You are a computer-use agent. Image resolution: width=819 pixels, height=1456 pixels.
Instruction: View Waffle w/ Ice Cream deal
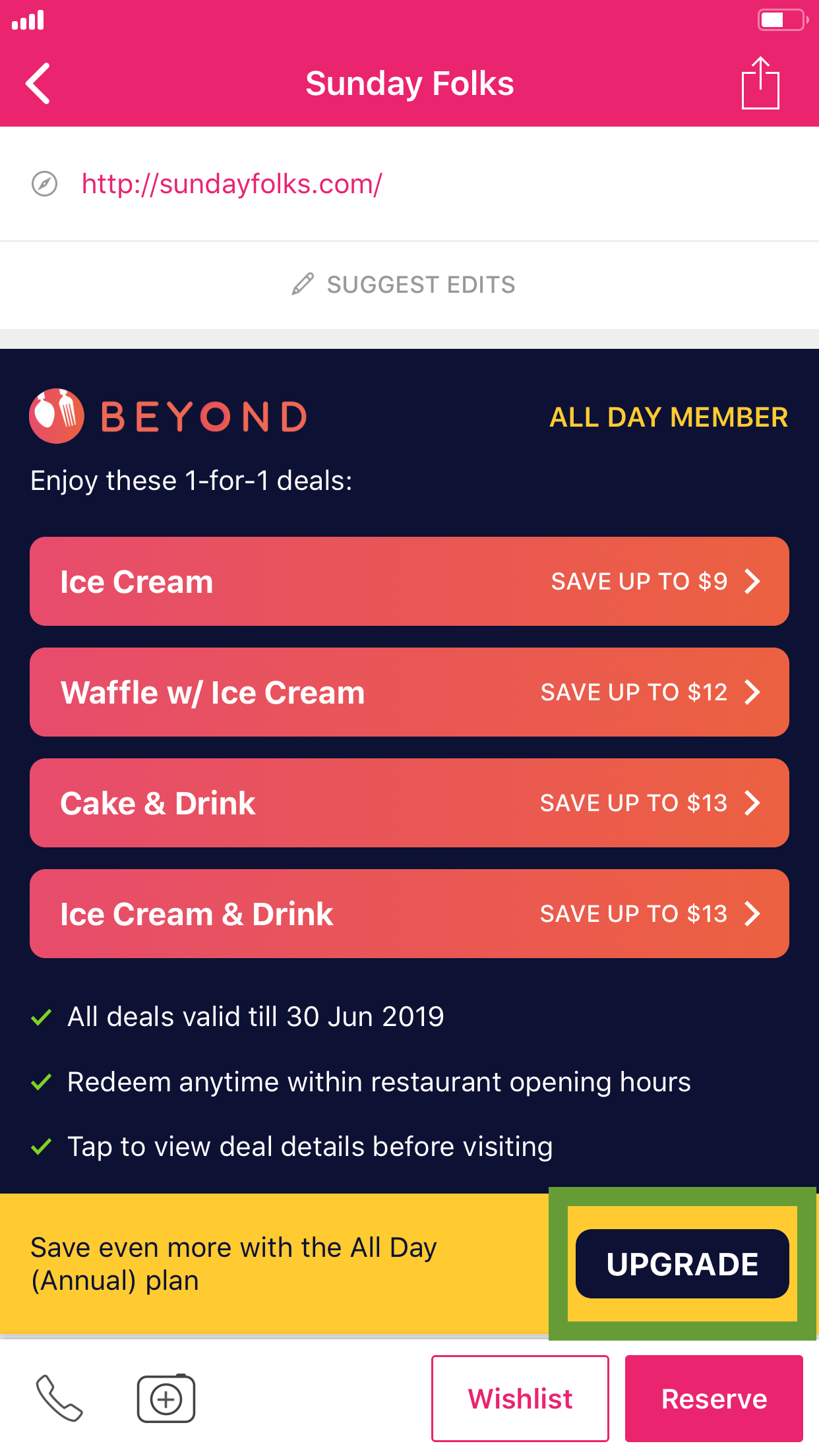coord(409,692)
